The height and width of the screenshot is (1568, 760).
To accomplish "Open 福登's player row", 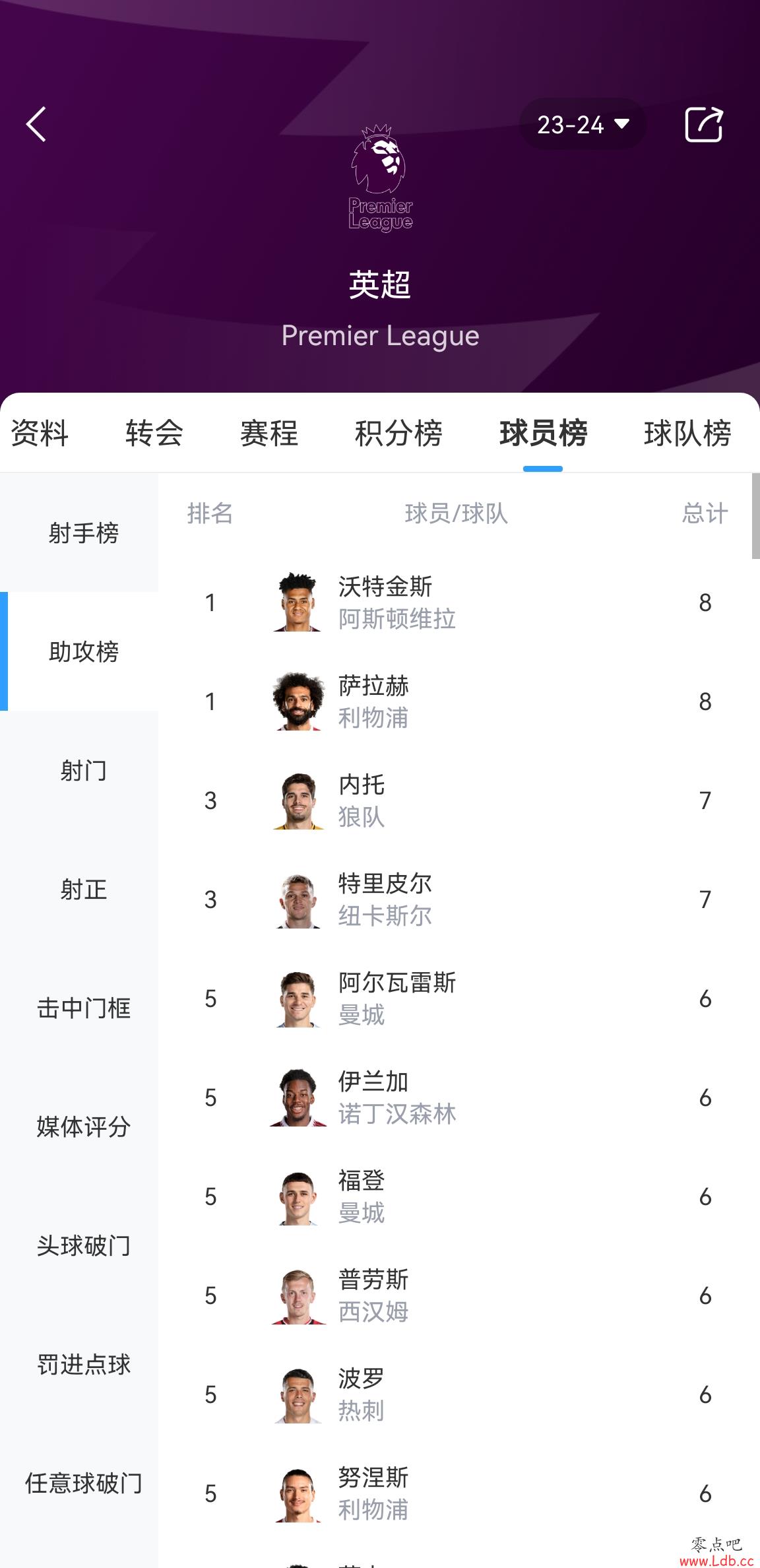I will coord(459,1196).
